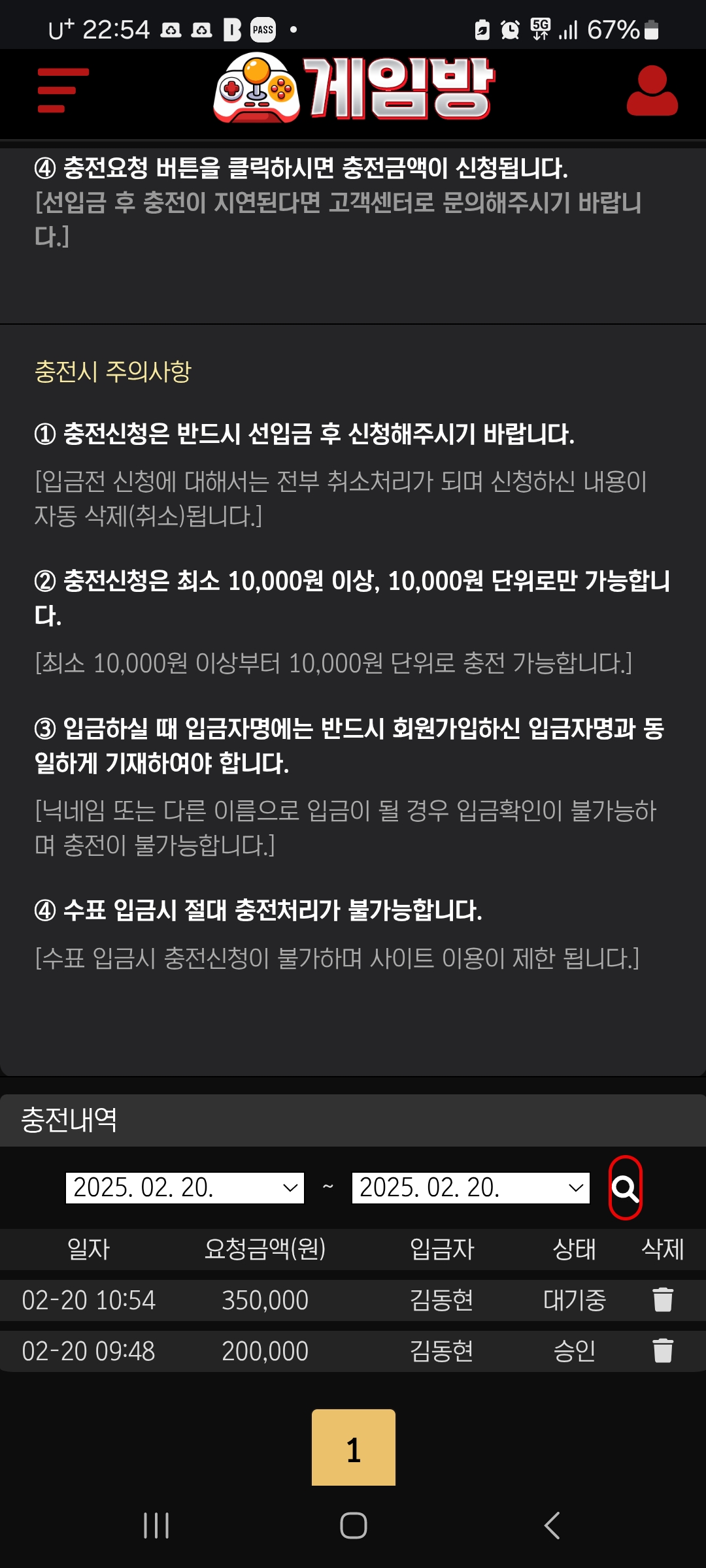The width and height of the screenshot is (706, 1568).
Task: Delete the 200,000 approved charge entry
Action: (662, 1350)
